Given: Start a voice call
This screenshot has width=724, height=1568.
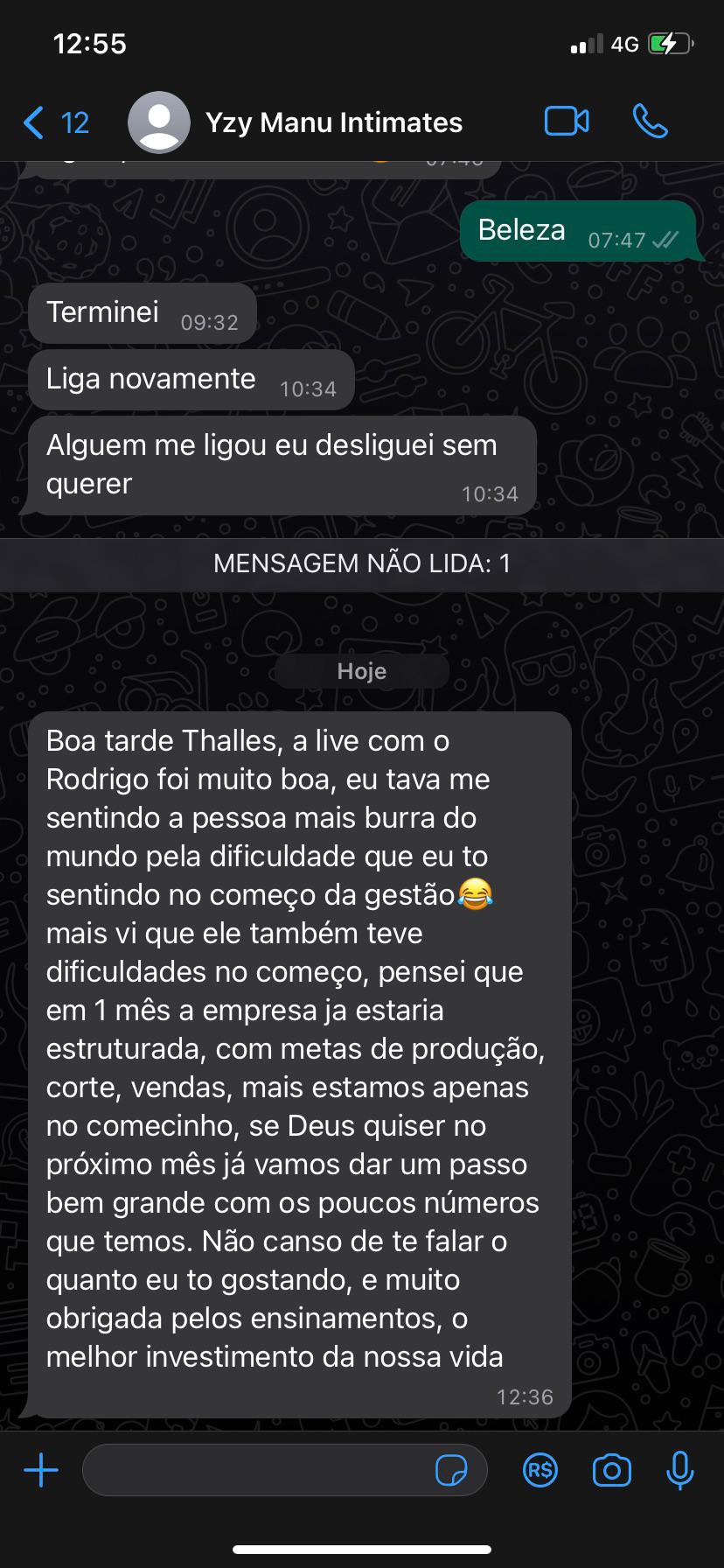Looking at the screenshot, I should pos(651,122).
